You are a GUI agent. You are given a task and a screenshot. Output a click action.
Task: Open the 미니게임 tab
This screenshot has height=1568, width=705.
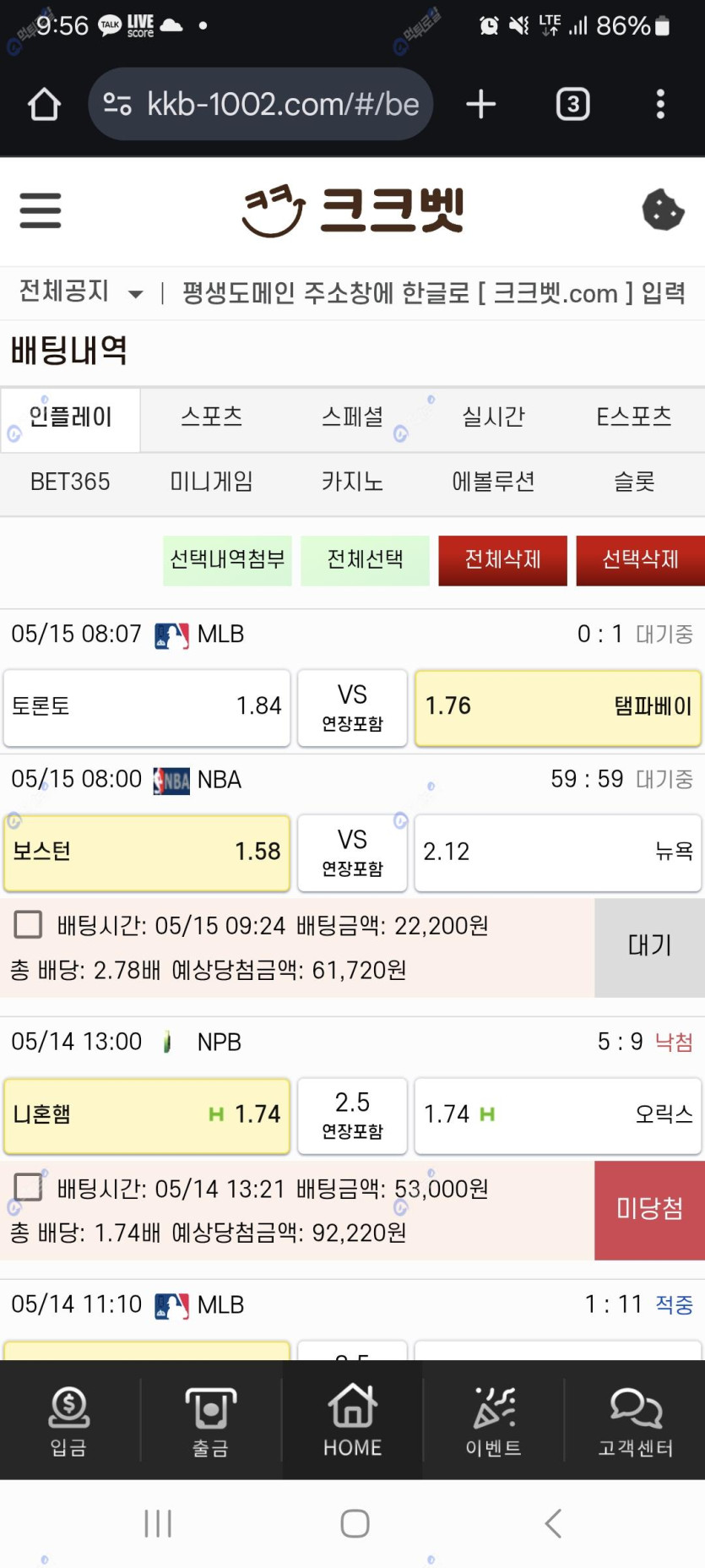pos(211,482)
